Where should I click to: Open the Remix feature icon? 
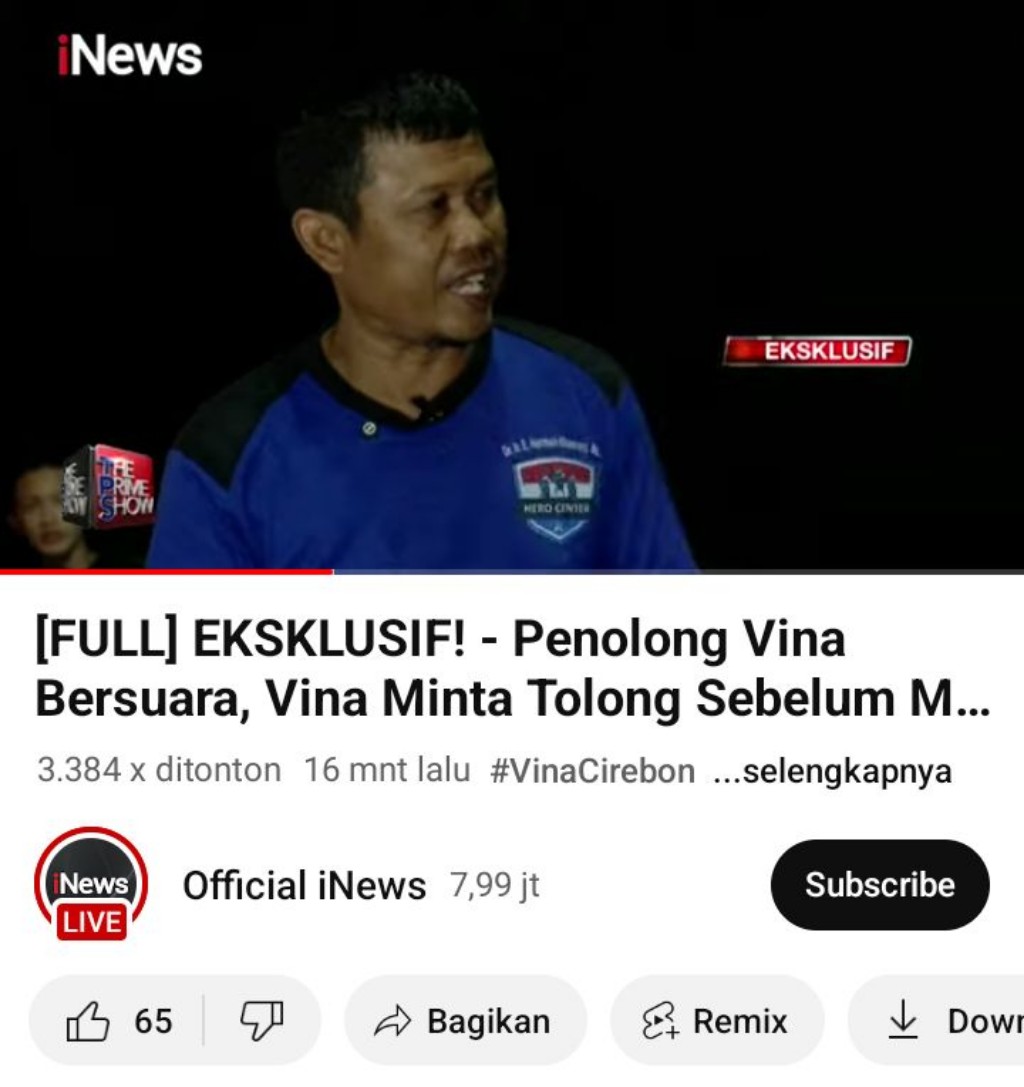pyautogui.click(x=660, y=1021)
